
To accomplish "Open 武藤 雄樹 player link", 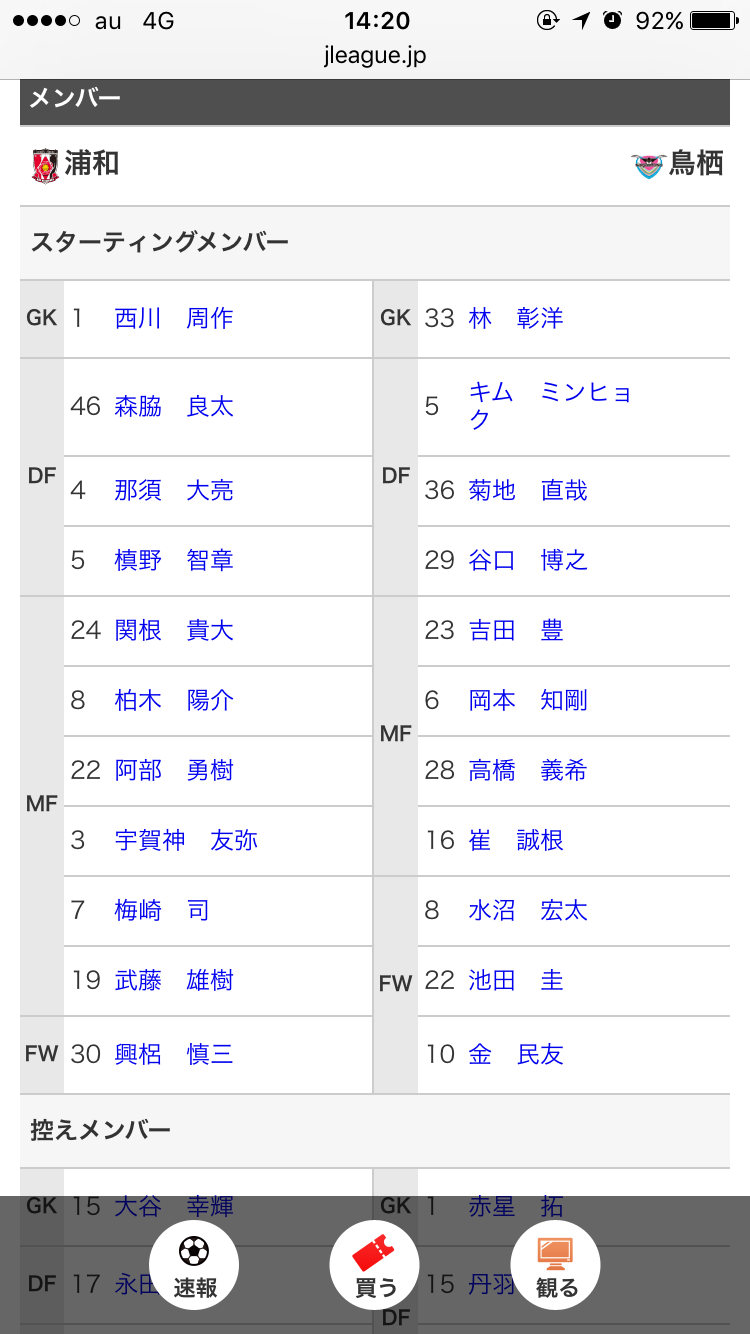I will click(x=174, y=980).
